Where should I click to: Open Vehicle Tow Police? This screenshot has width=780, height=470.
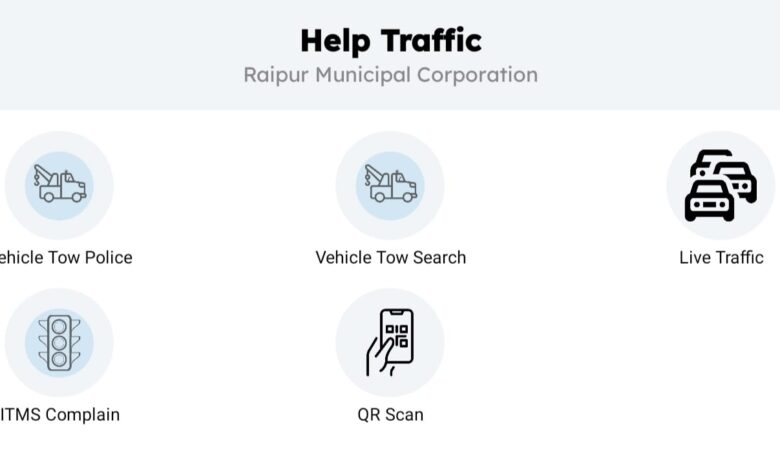coord(59,186)
